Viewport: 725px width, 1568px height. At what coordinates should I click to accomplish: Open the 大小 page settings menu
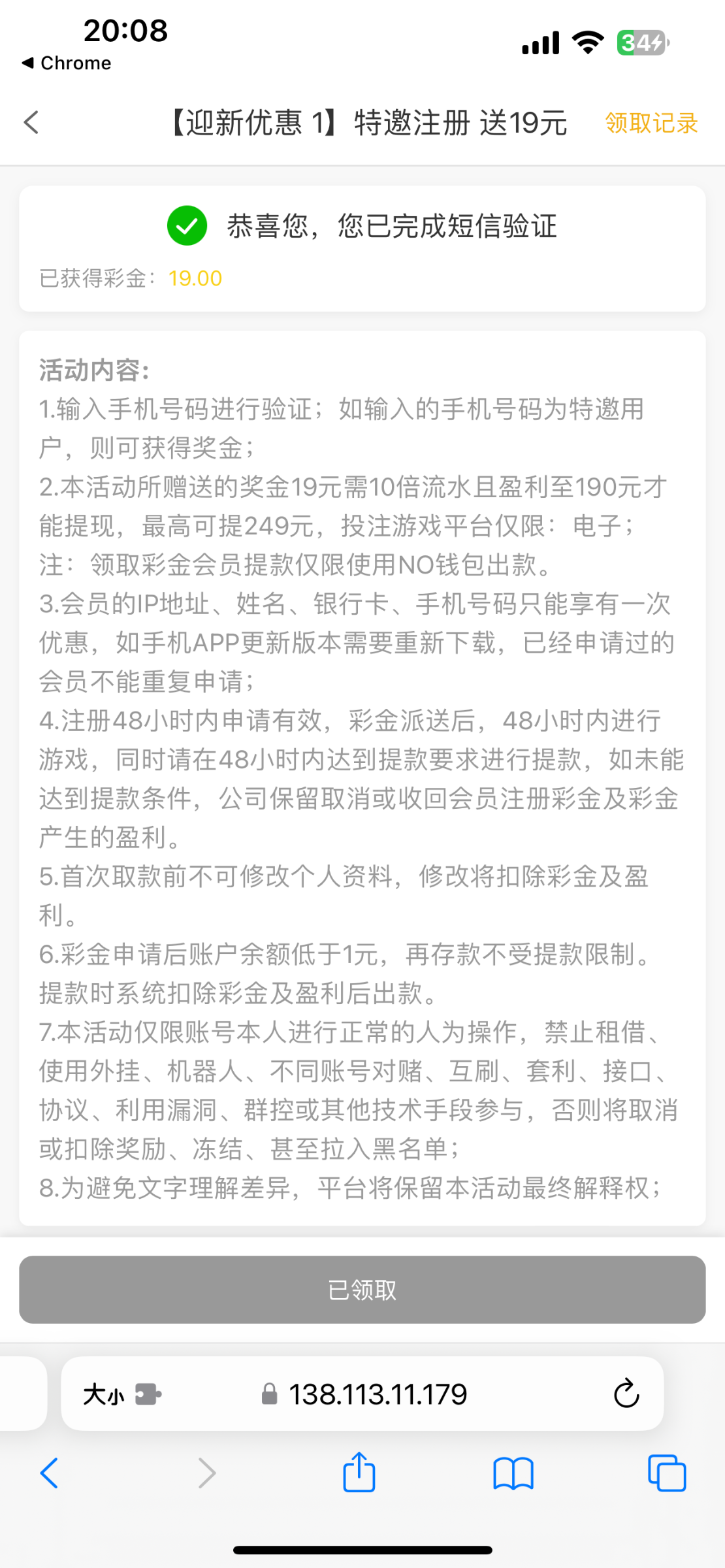click(122, 1395)
